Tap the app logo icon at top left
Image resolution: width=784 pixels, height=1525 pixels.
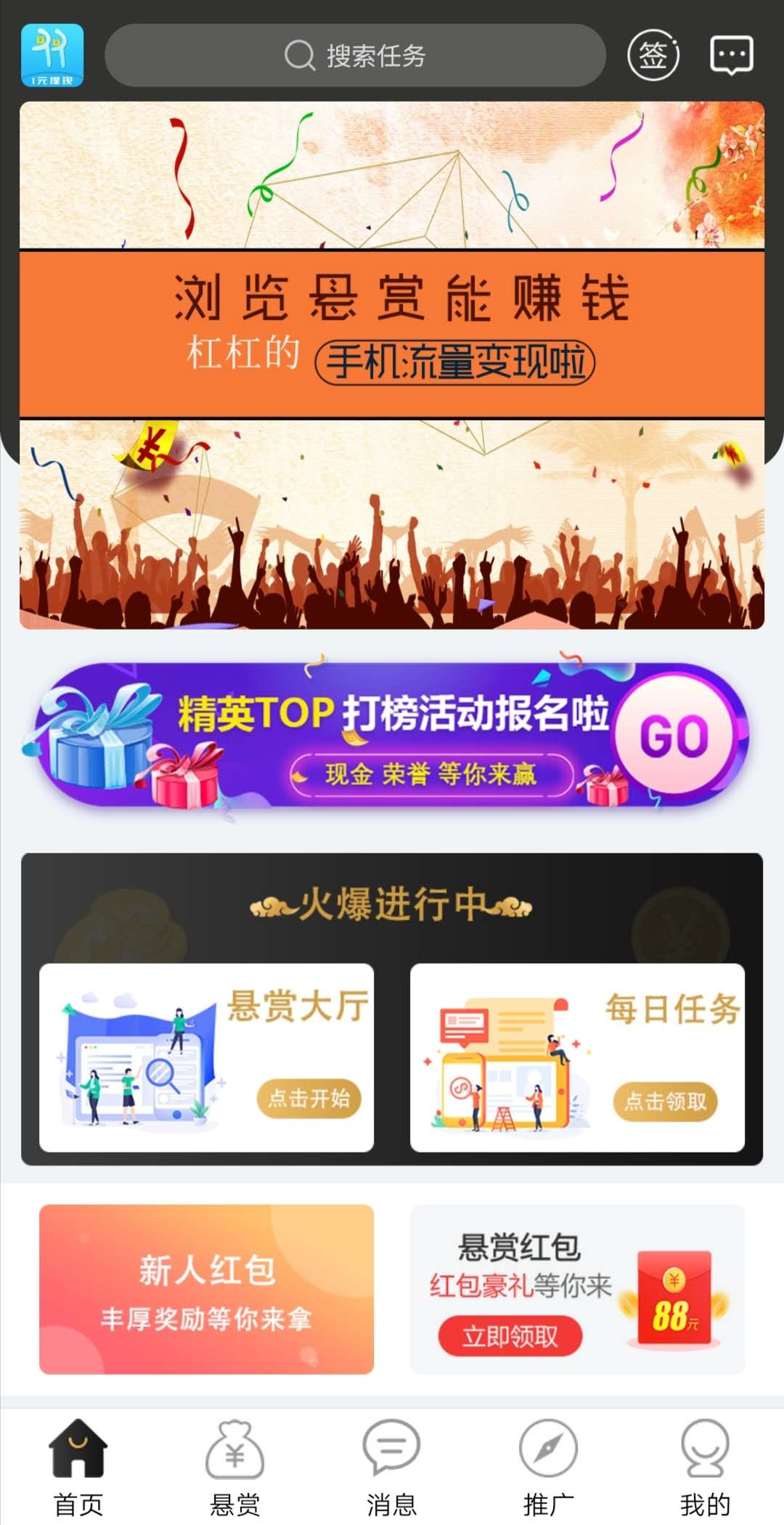[52, 55]
